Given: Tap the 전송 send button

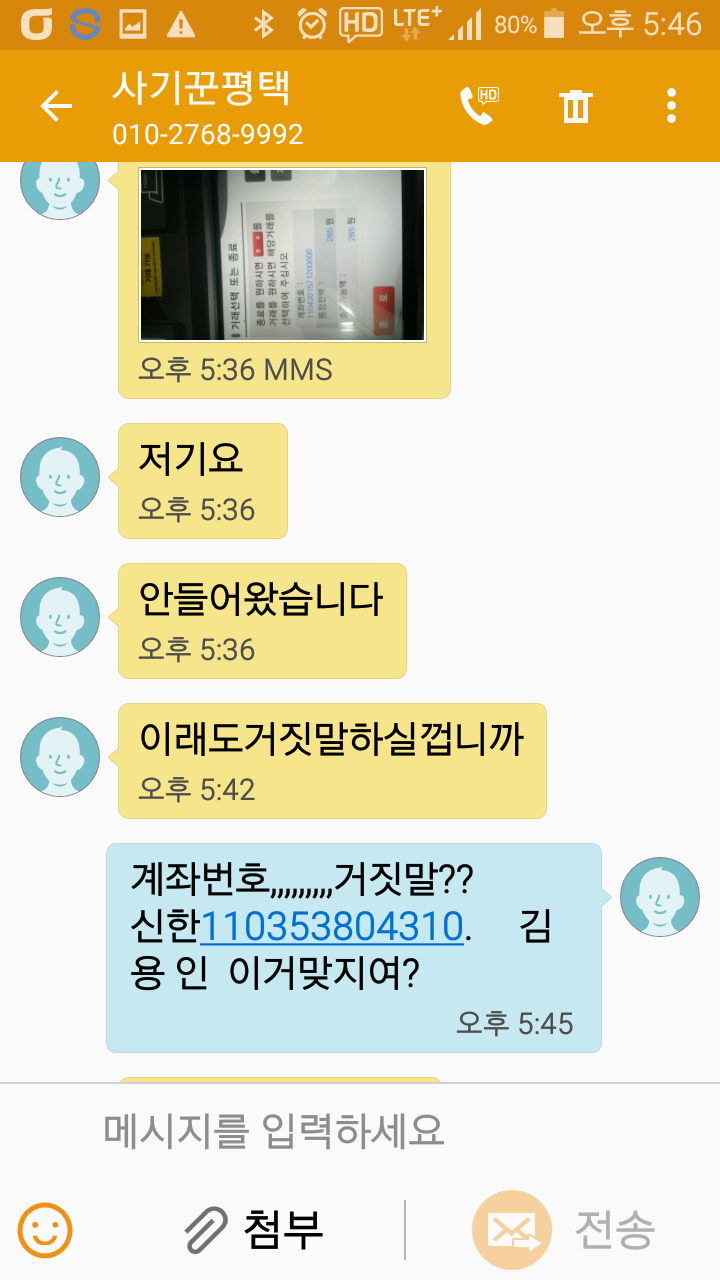Looking at the screenshot, I should point(565,1230).
